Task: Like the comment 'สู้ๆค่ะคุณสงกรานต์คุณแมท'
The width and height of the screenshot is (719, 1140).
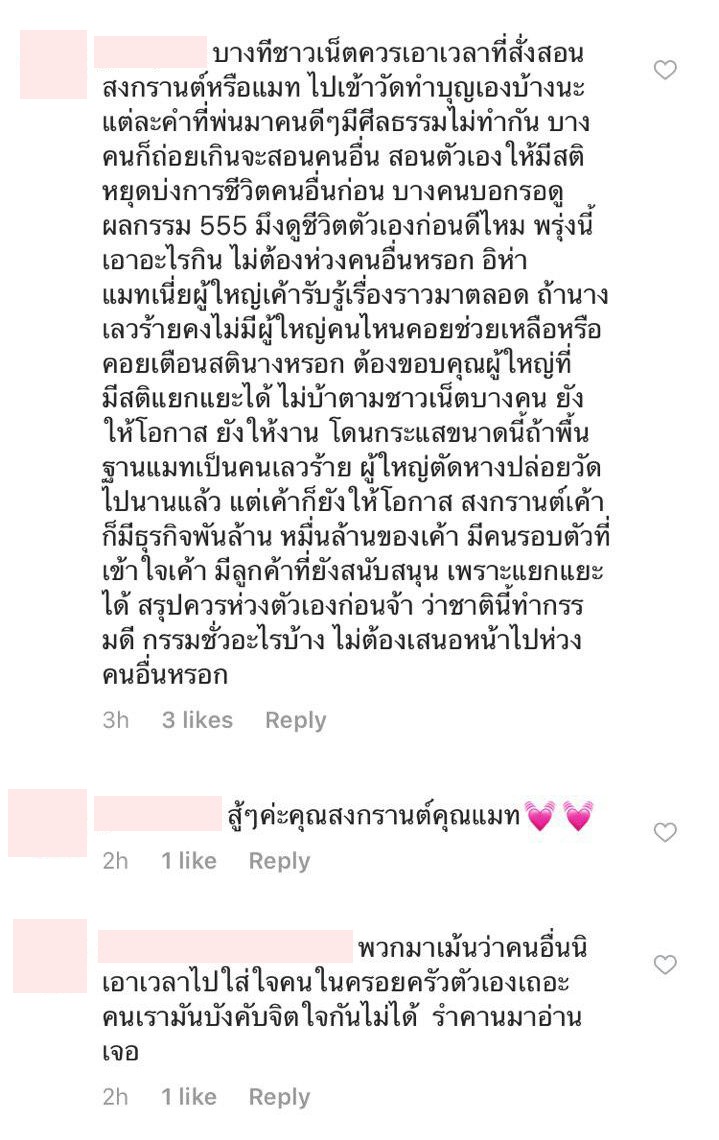Action: click(x=665, y=832)
